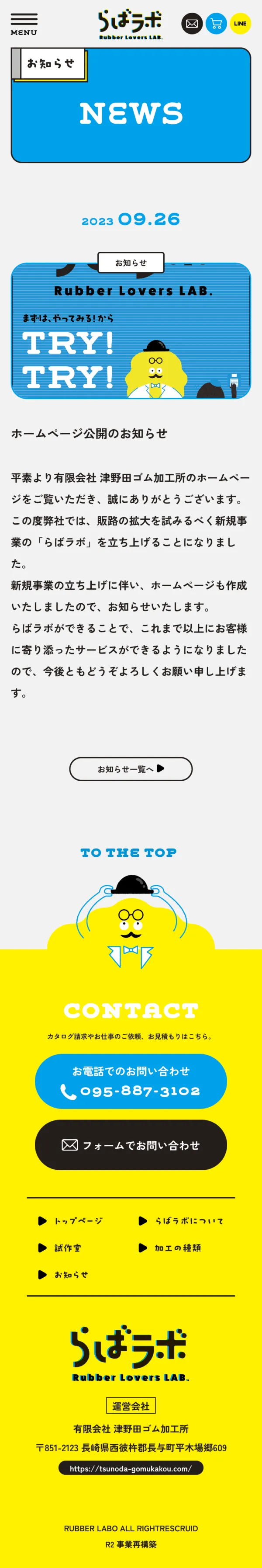Open the hamburger MENU button
This screenshot has width=262, height=1568.
point(24,24)
